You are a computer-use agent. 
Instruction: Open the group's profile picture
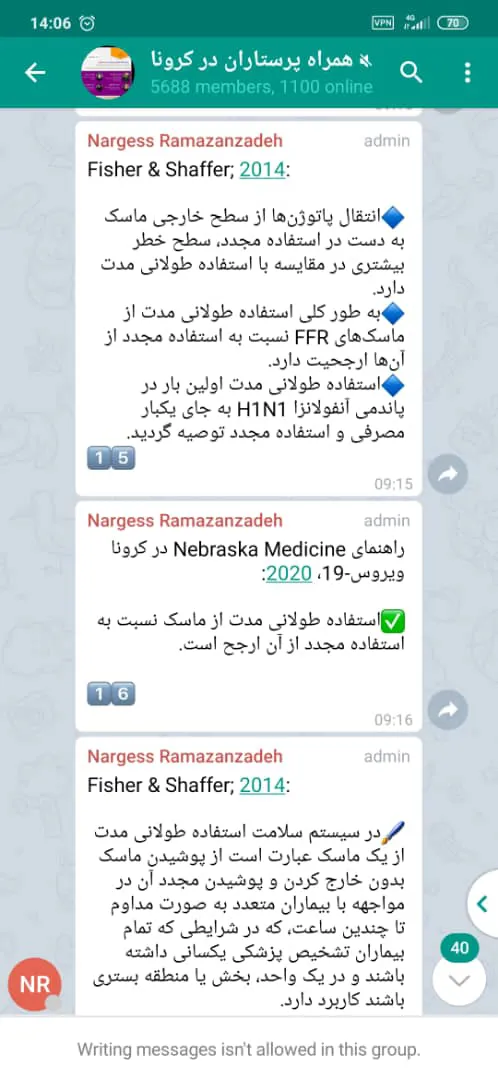[x=107, y=72]
